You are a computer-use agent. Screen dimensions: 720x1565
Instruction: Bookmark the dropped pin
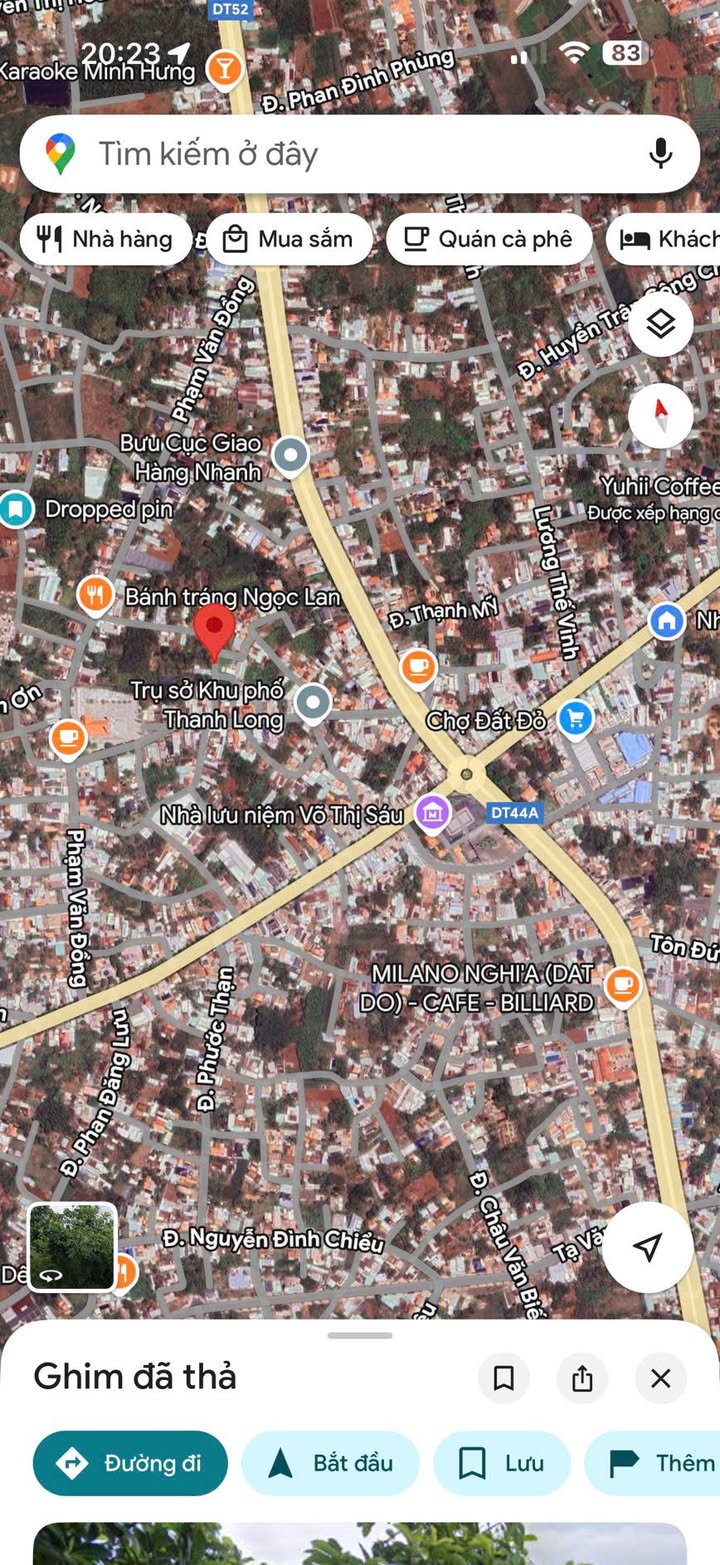pos(504,1379)
